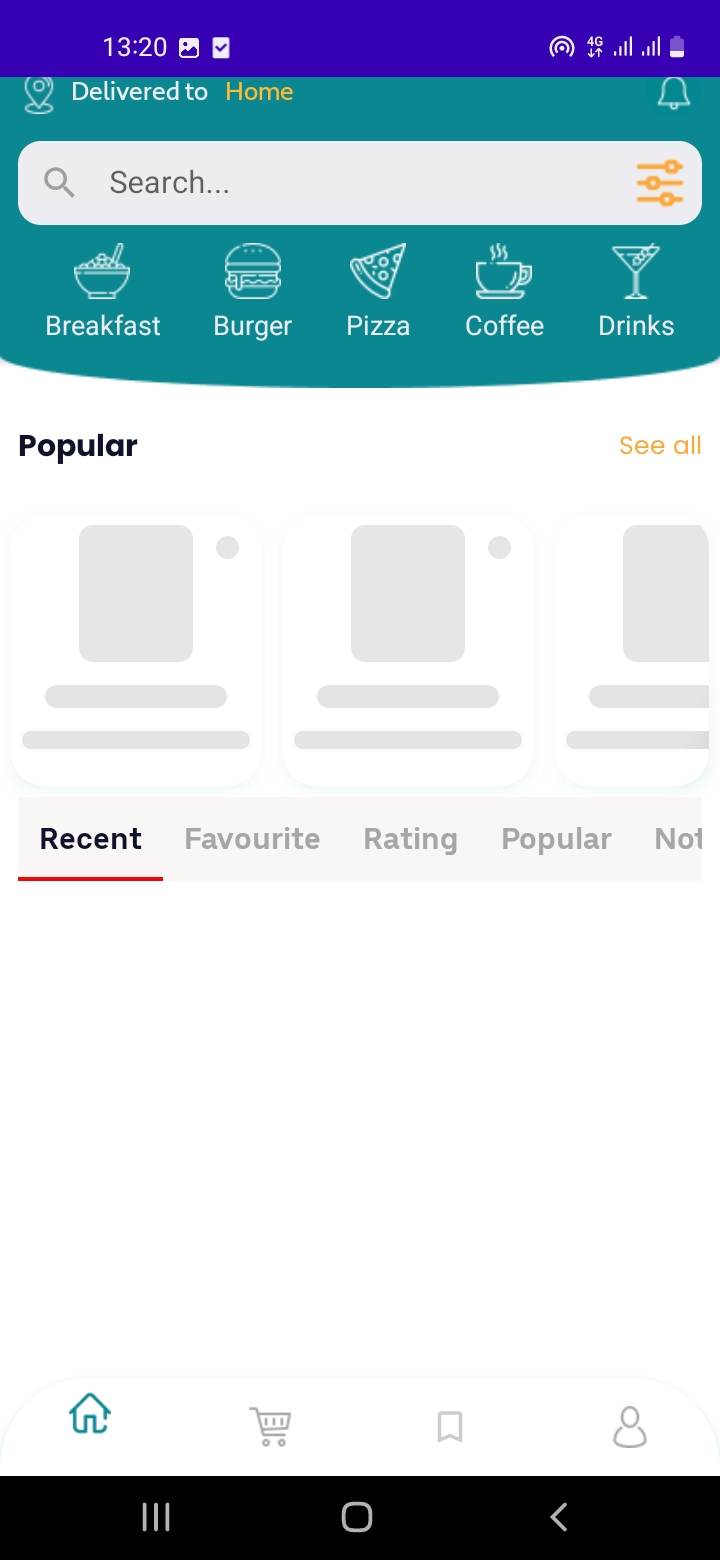This screenshot has width=720, height=1560.
Task: Sort by the Rating tab
Action: (x=410, y=839)
